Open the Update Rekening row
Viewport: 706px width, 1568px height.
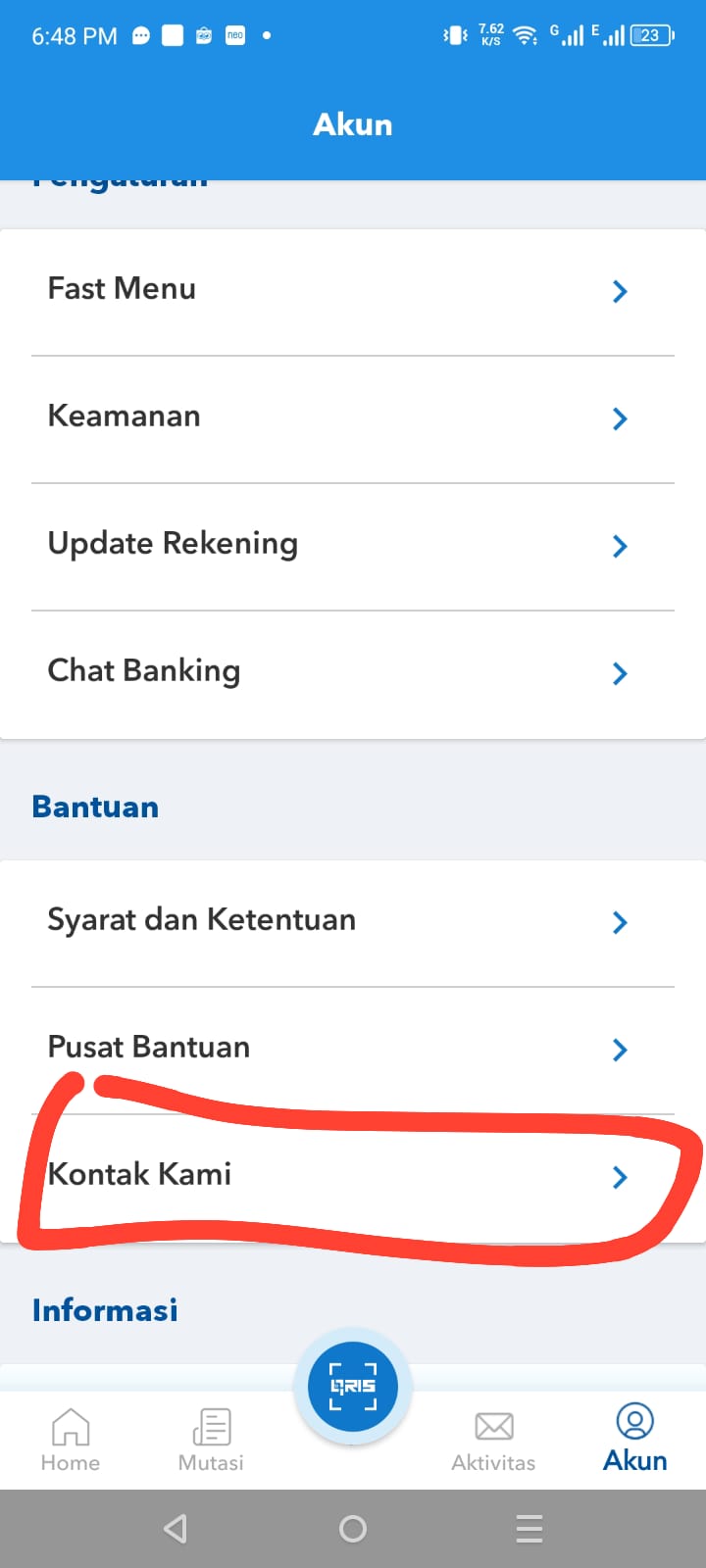(x=353, y=547)
